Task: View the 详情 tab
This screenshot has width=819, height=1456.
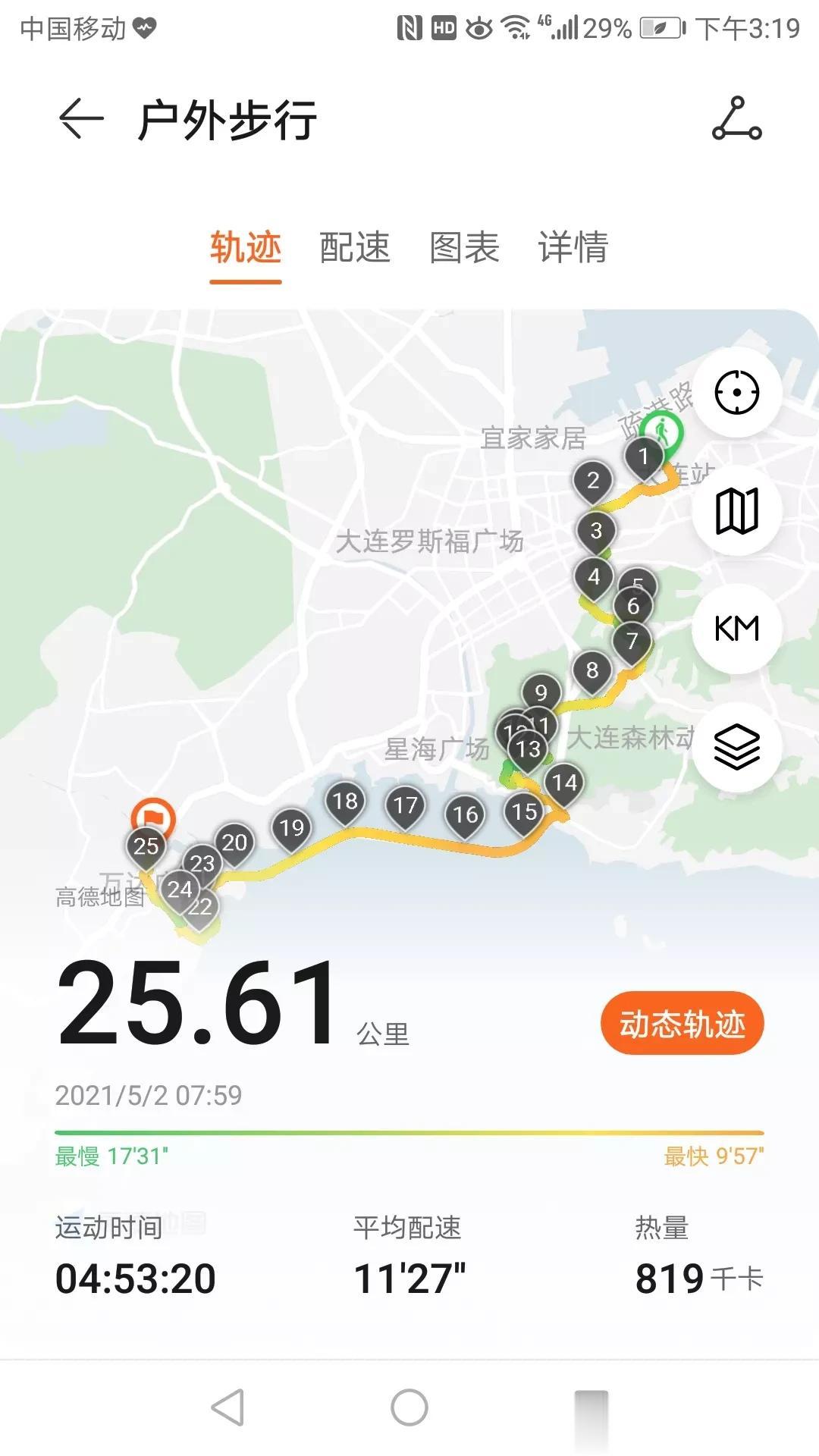Action: tap(573, 247)
